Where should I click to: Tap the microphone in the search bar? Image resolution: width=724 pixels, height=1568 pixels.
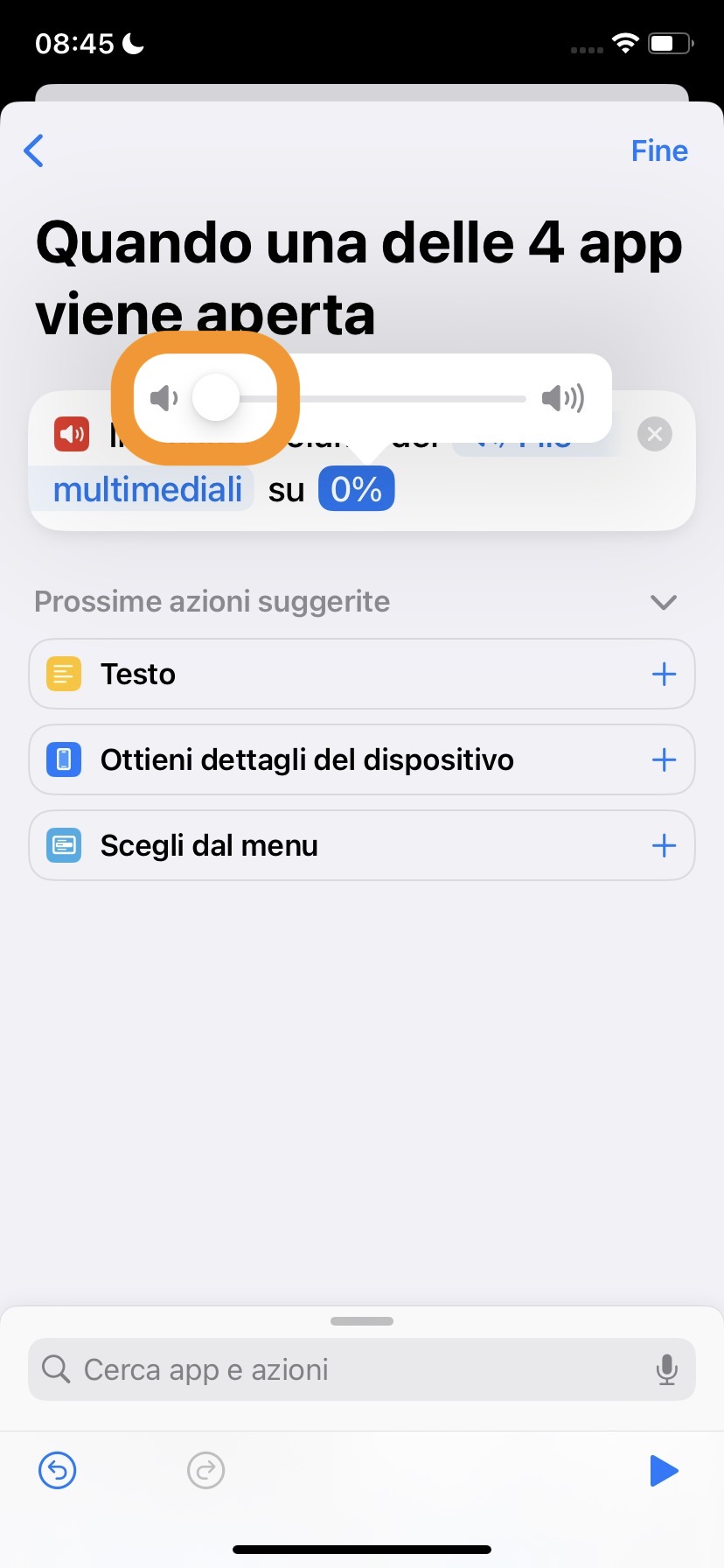666,1369
